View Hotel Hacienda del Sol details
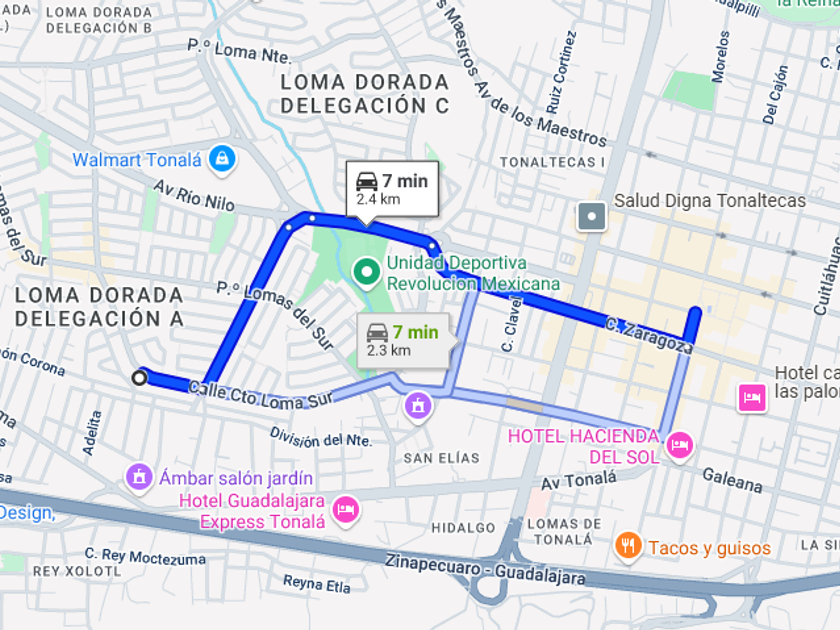Screen dimensions: 840x630 click(680, 445)
